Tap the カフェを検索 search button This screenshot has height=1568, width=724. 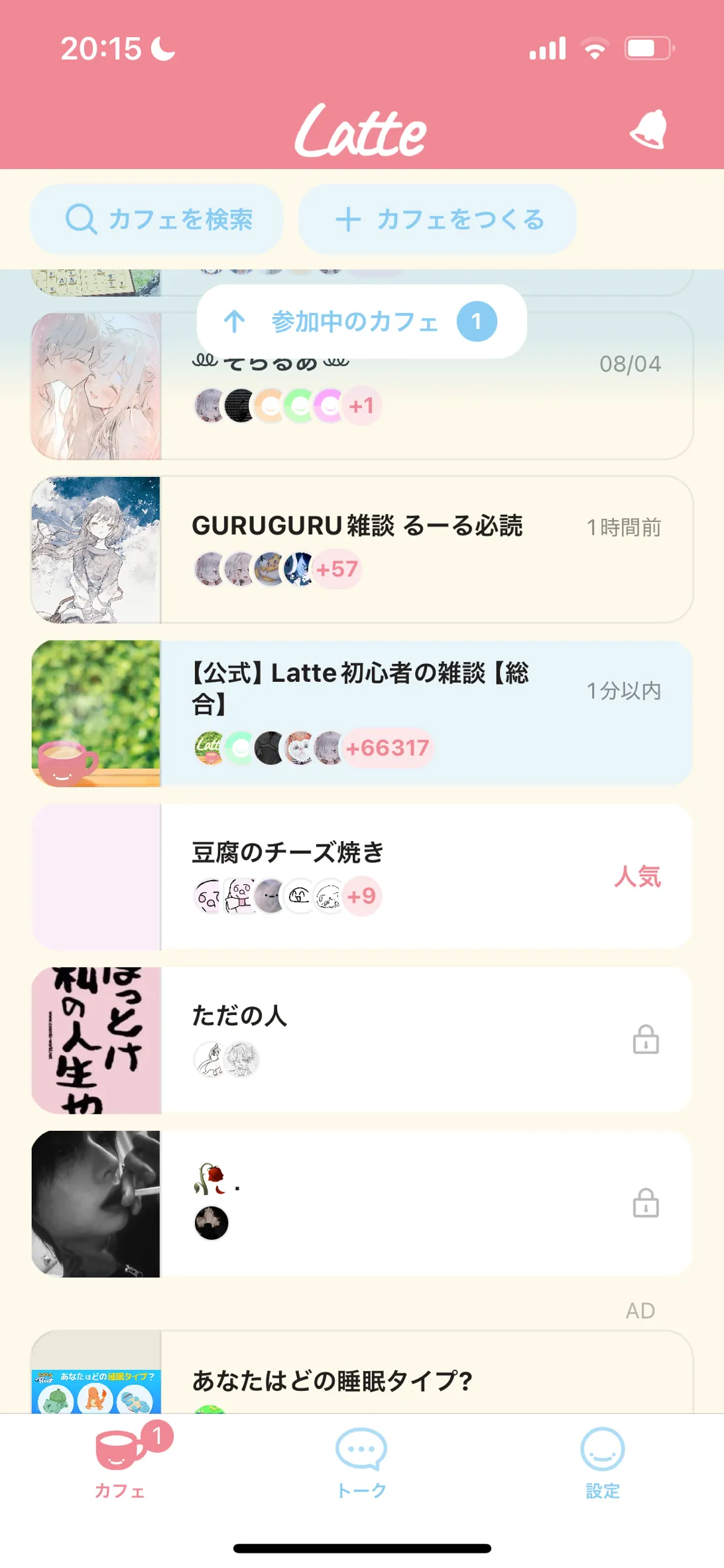coord(157,220)
